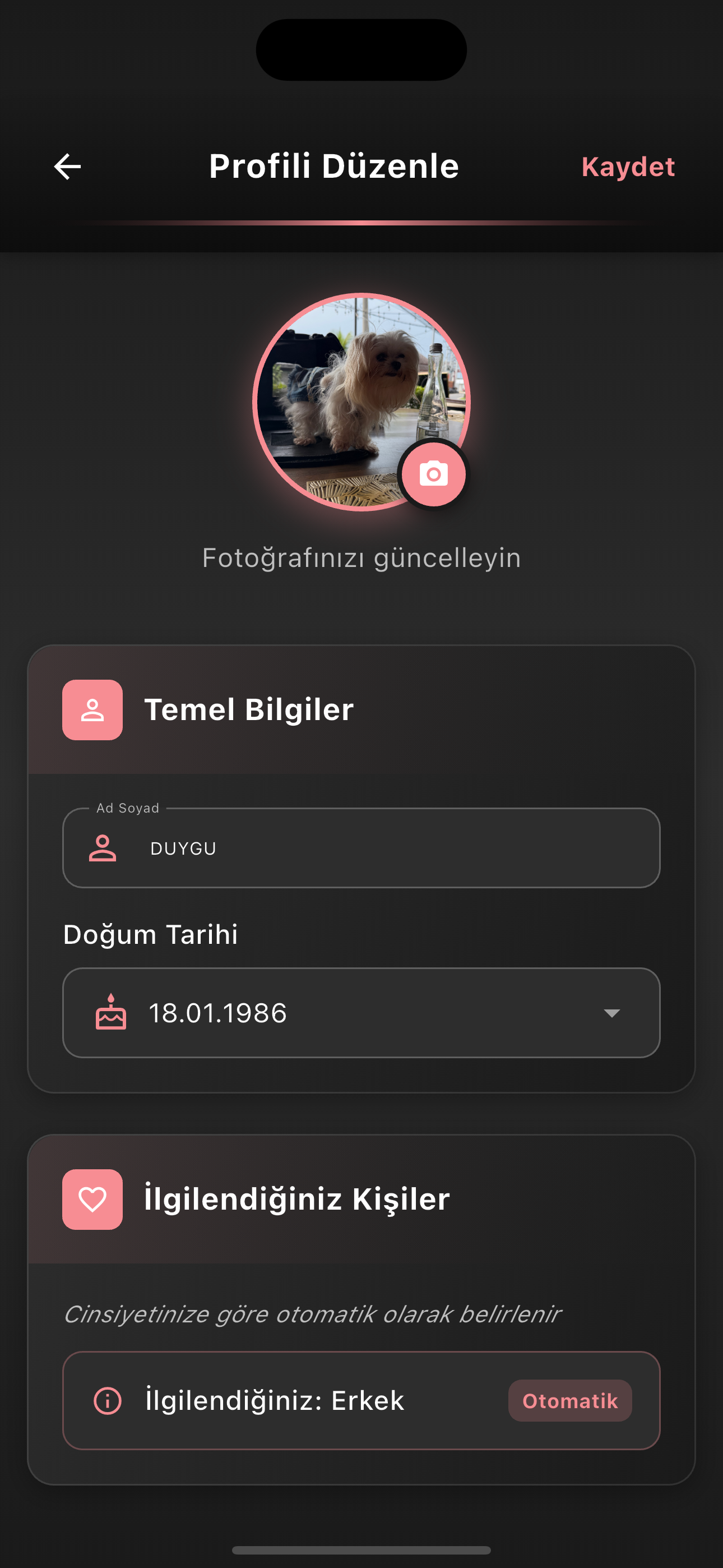Select the back arrow to exit editing
723x1568 pixels.
tap(67, 166)
